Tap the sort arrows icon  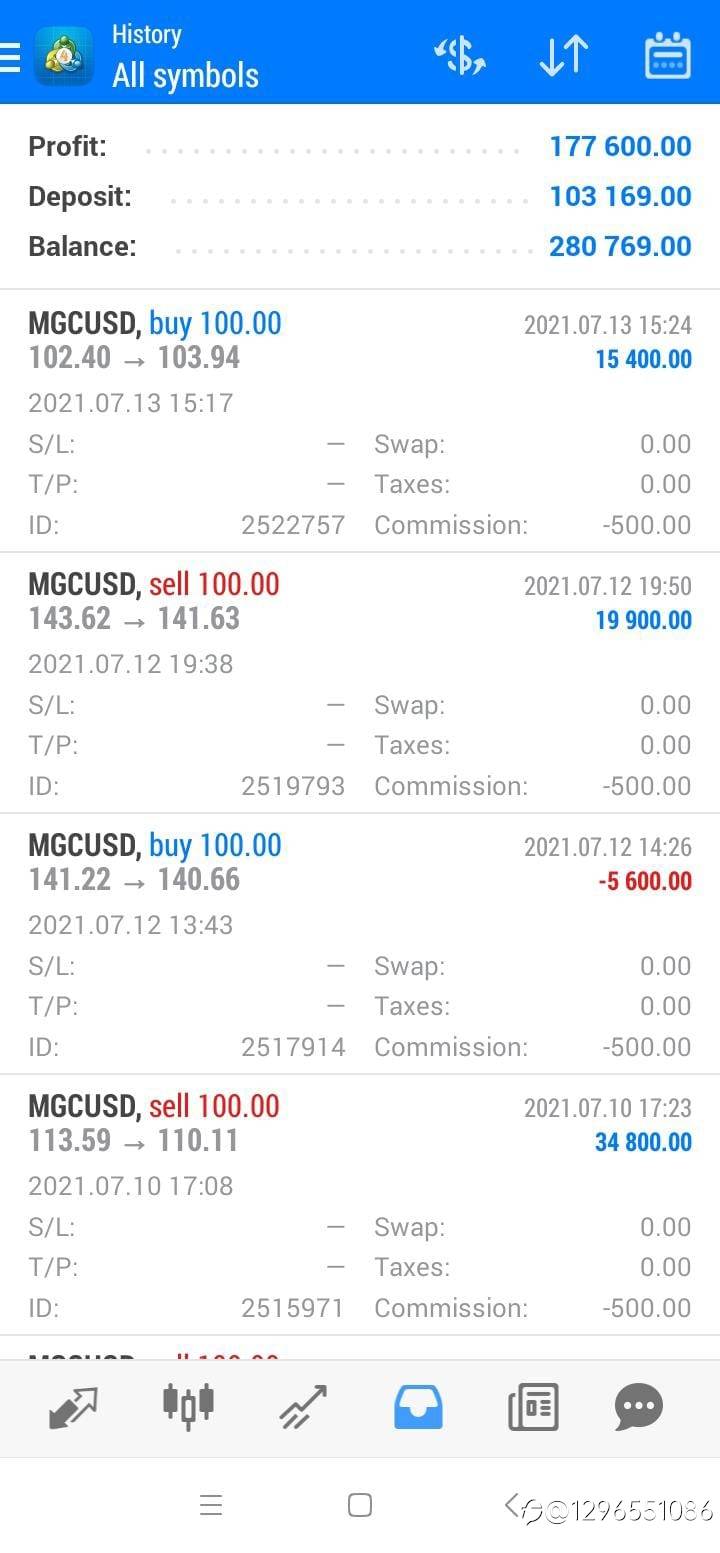click(563, 56)
